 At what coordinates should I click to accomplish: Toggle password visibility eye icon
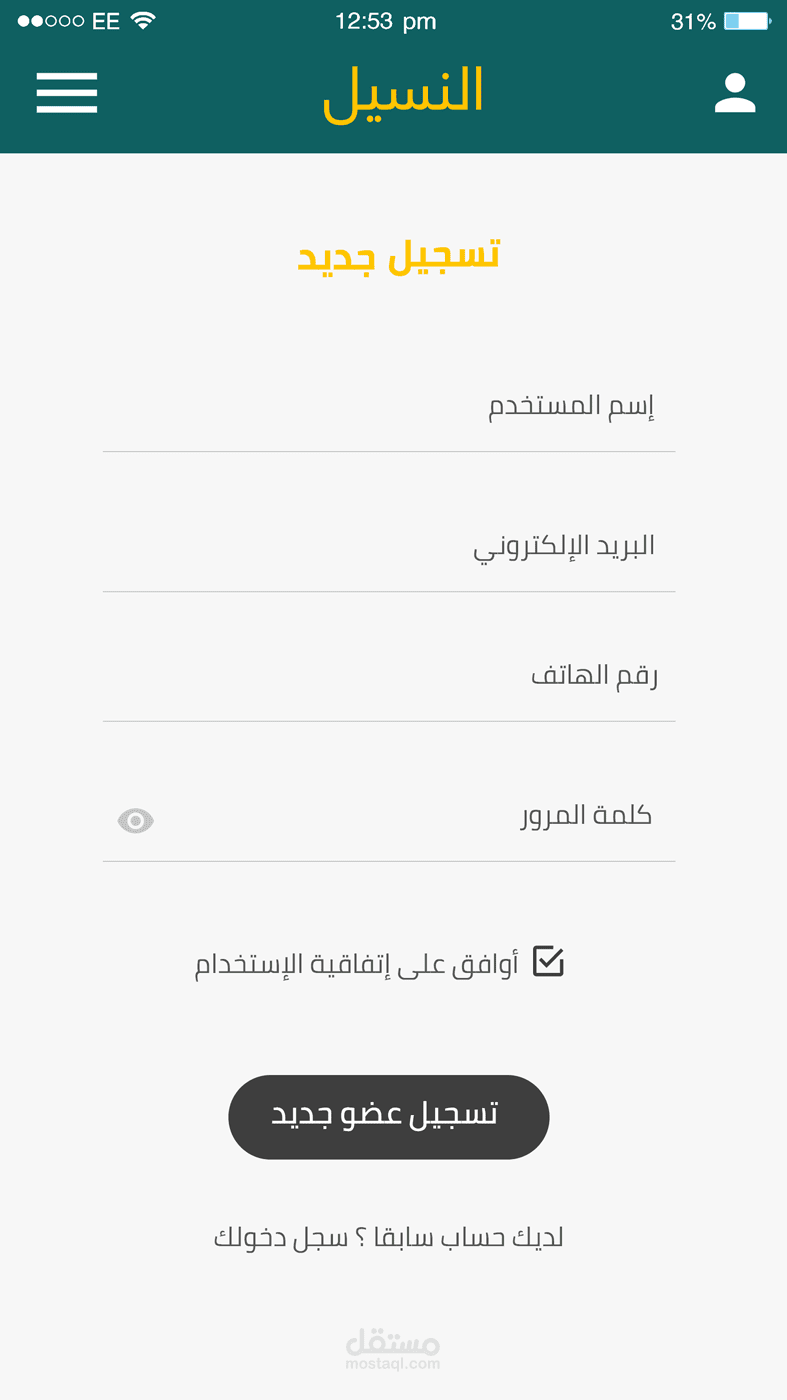pyautogui.click(x=135, y=821)
